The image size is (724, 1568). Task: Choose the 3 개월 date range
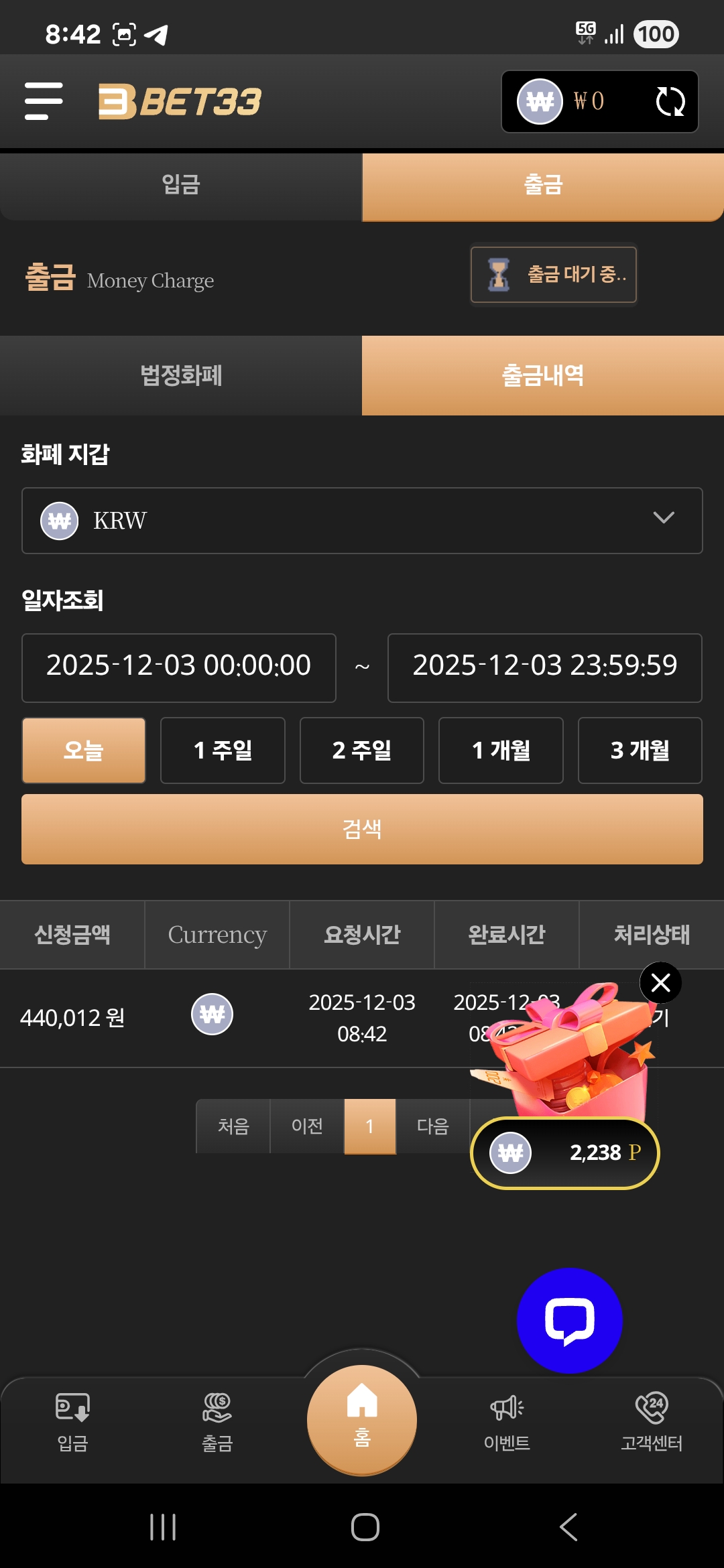click(640, 750)
